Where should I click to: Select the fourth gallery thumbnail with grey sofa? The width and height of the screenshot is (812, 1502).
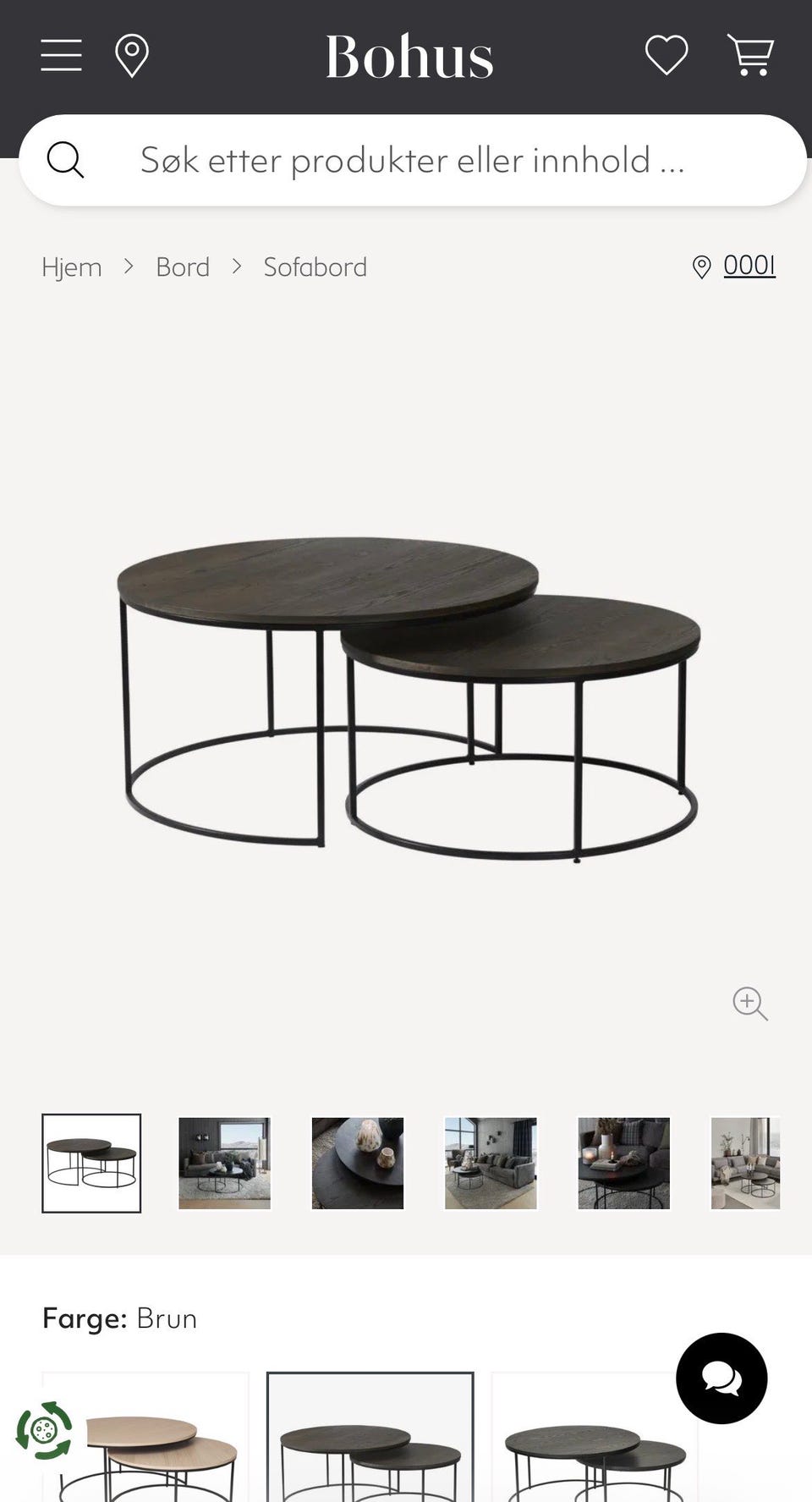tap(491, 1163)
